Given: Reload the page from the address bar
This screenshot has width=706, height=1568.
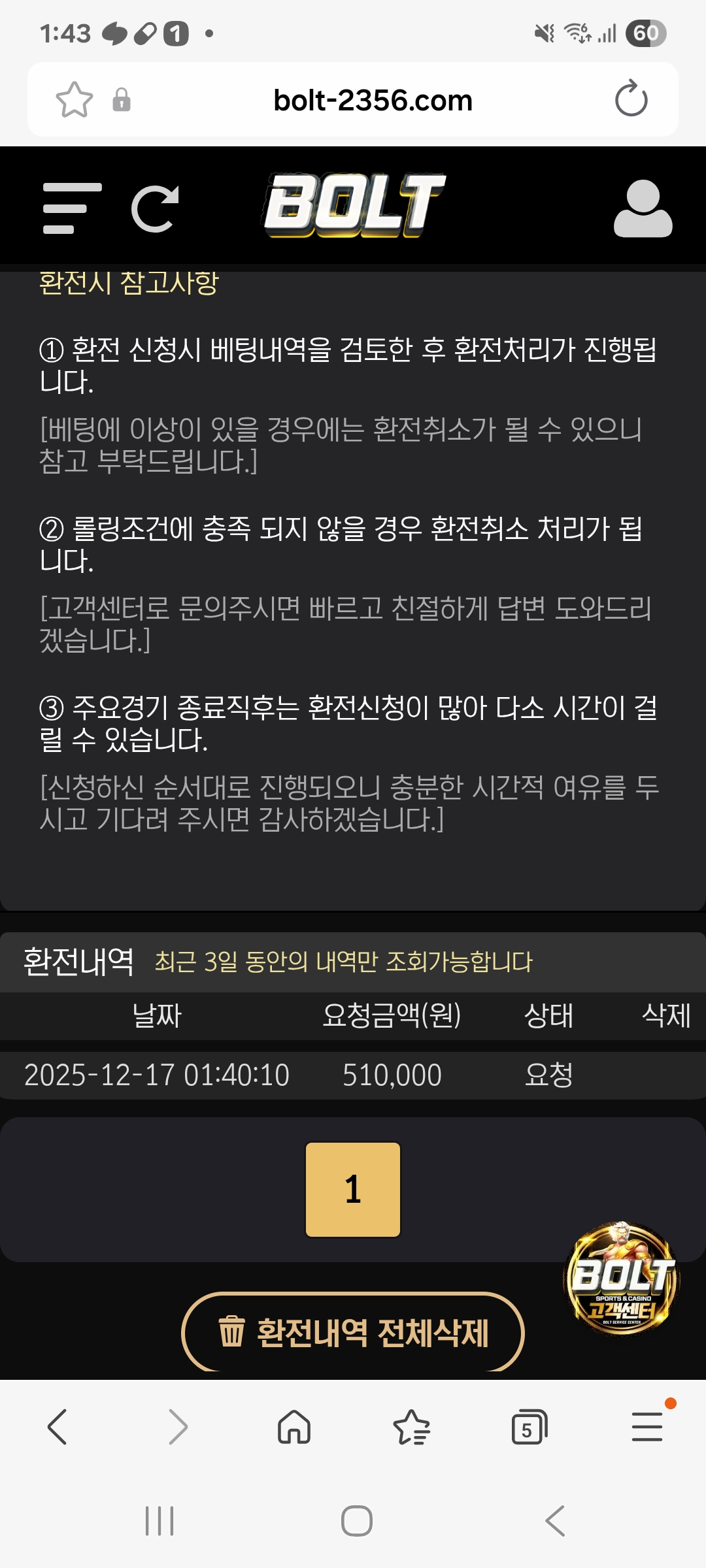Looking at the screenshot, I should point(631,99).
